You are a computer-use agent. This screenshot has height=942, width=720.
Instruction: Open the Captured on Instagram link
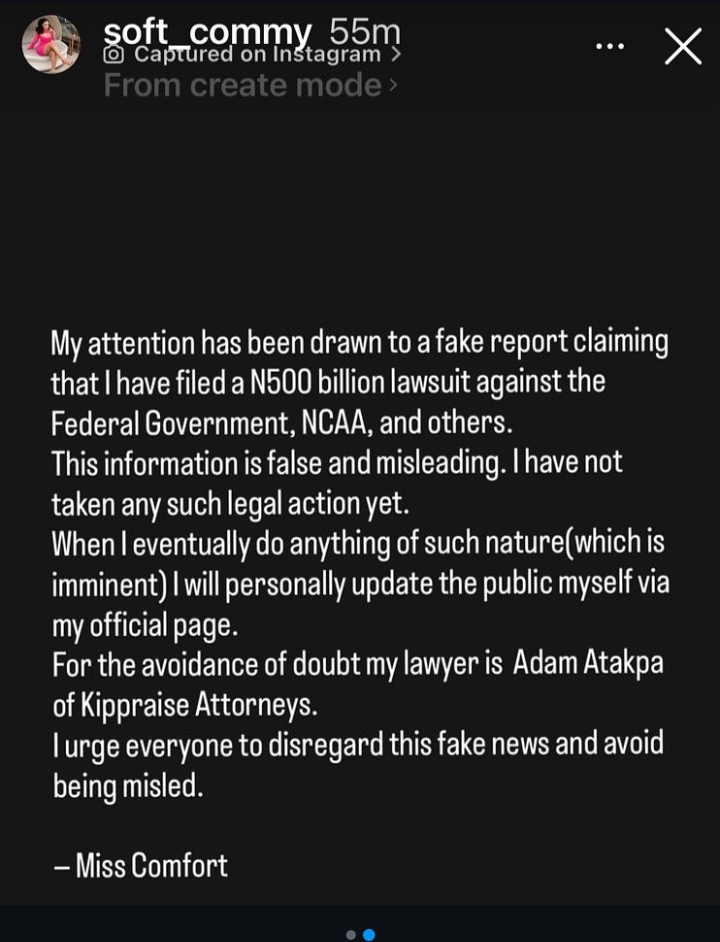[x=252, y=55]
